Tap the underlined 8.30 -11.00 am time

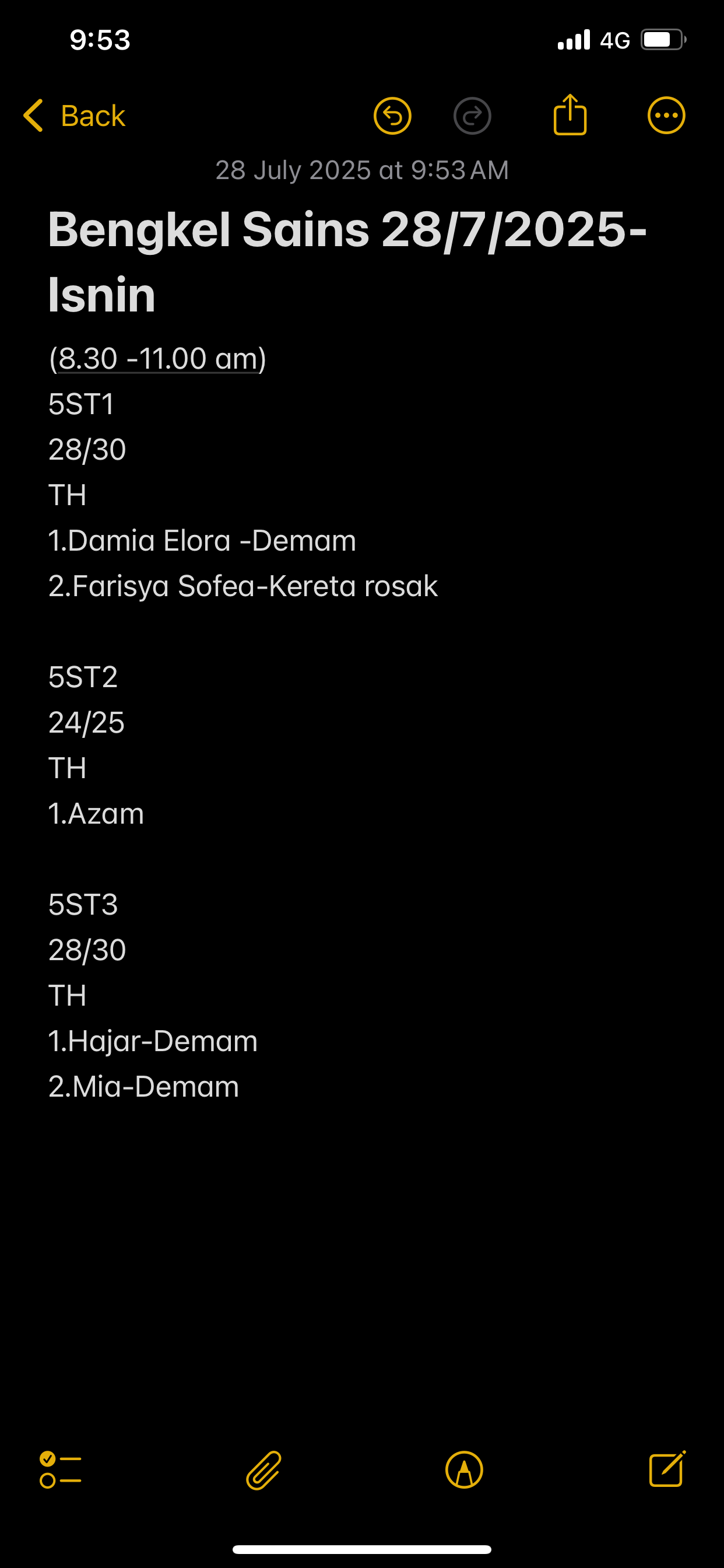click(x=157, y=359)
